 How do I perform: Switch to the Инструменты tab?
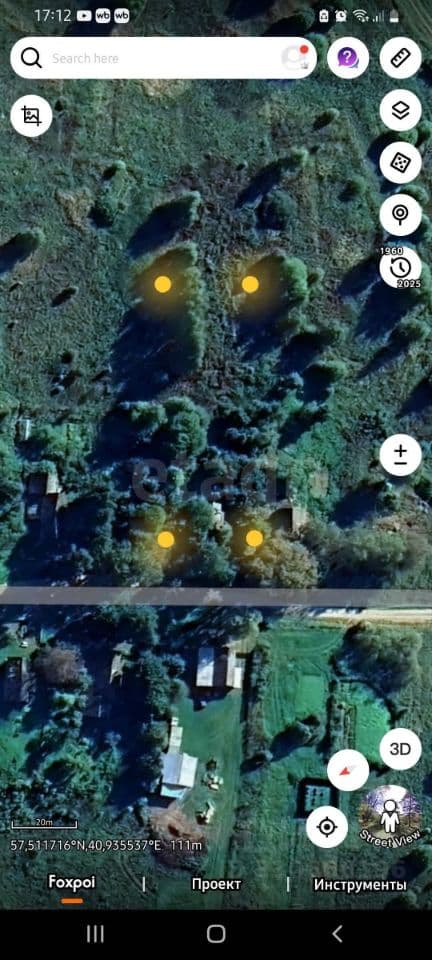(360, 884)
